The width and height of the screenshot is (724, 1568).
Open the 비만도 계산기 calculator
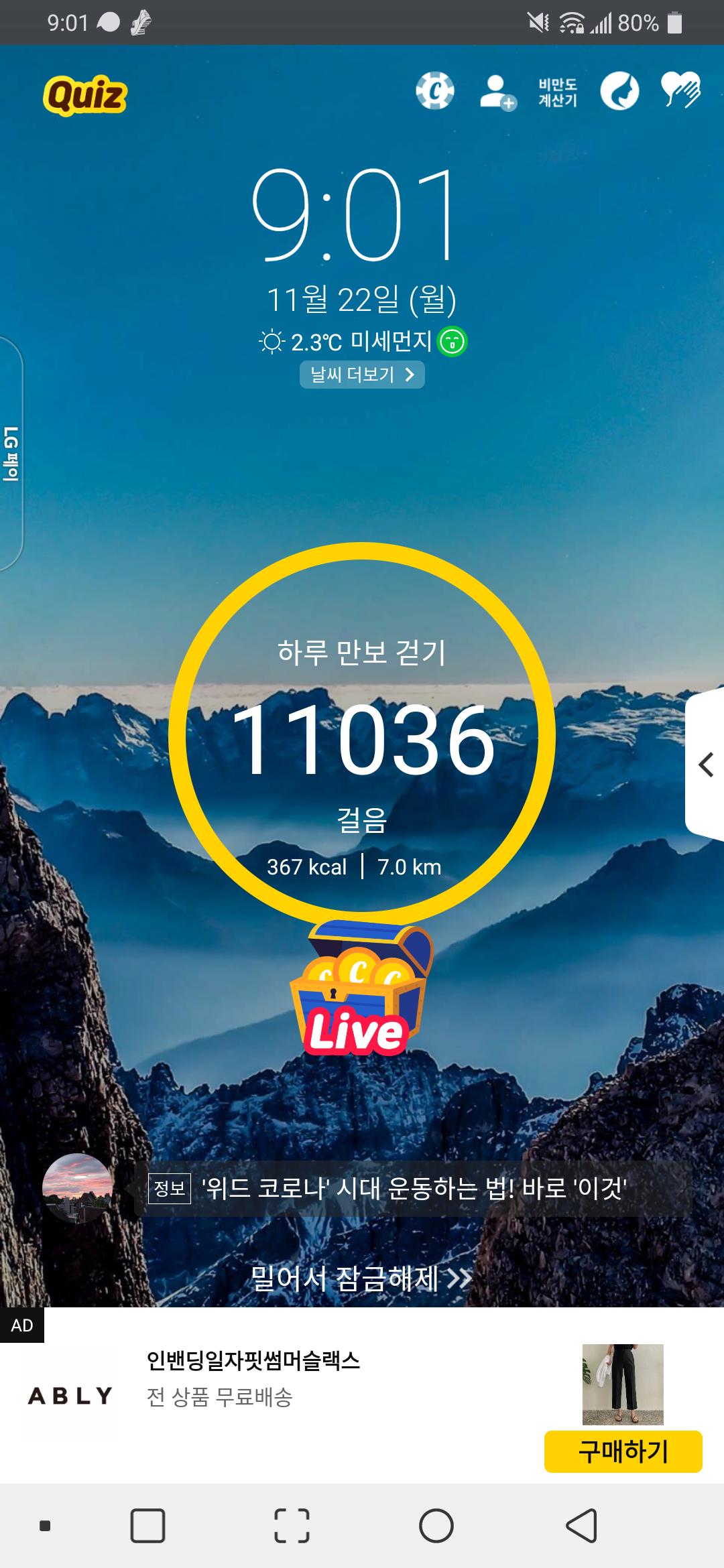(558, 92)
